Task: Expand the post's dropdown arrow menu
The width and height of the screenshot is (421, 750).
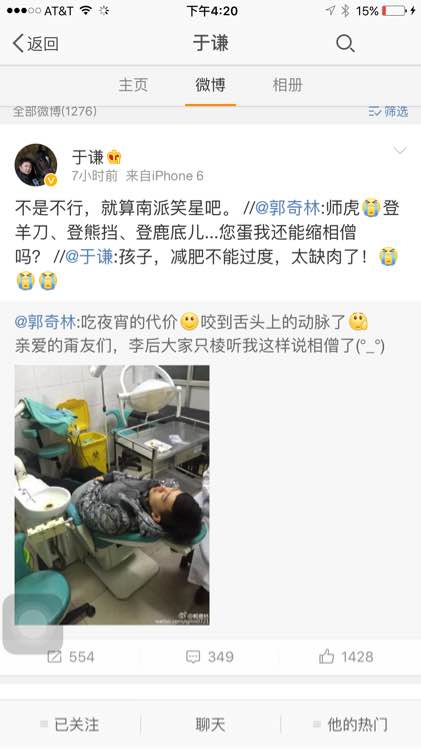Action: pyautogui.click(x=400, y=150)
